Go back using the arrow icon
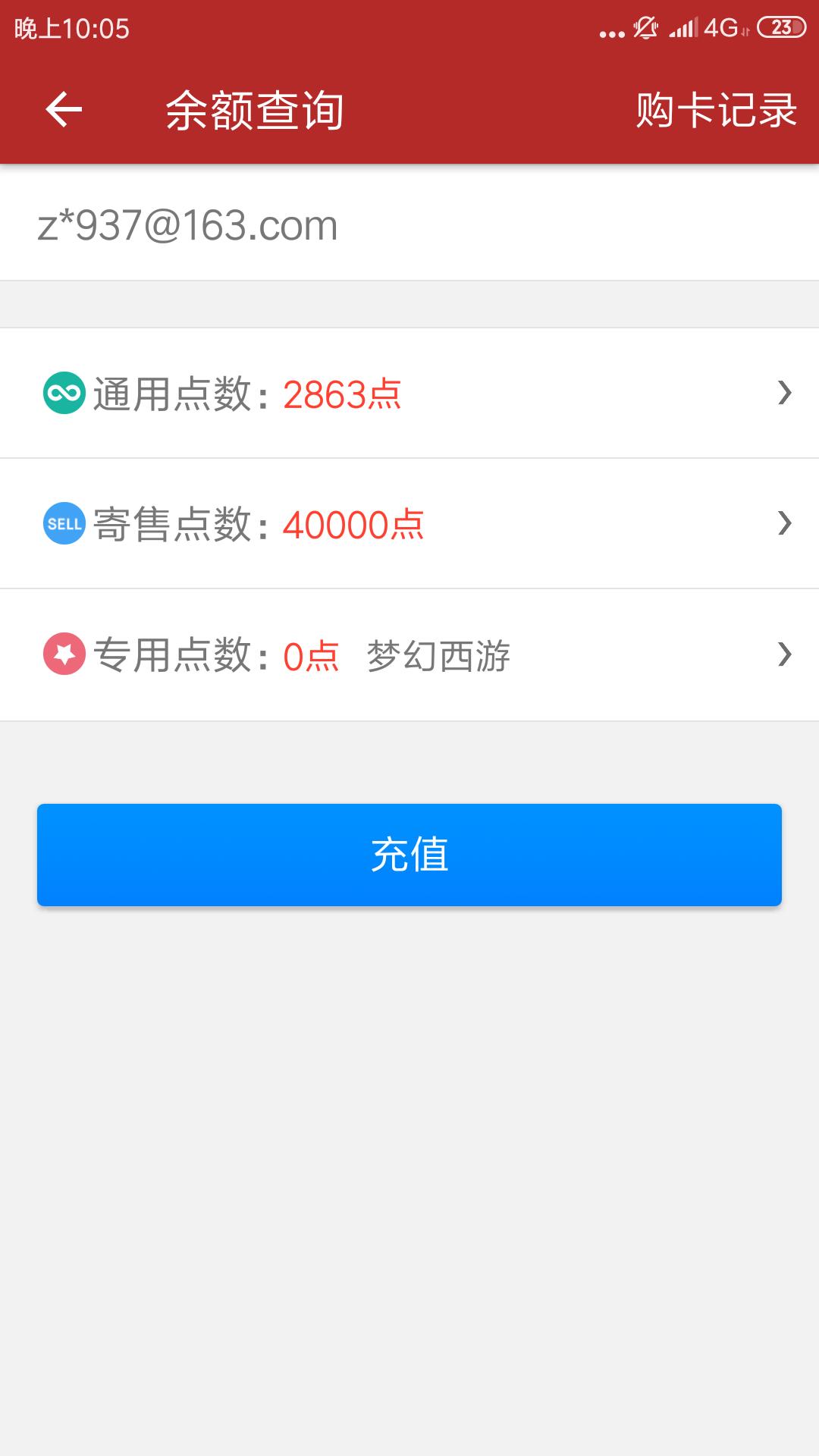This screenshot has height=1456, width=819. [x=64, y=110]
